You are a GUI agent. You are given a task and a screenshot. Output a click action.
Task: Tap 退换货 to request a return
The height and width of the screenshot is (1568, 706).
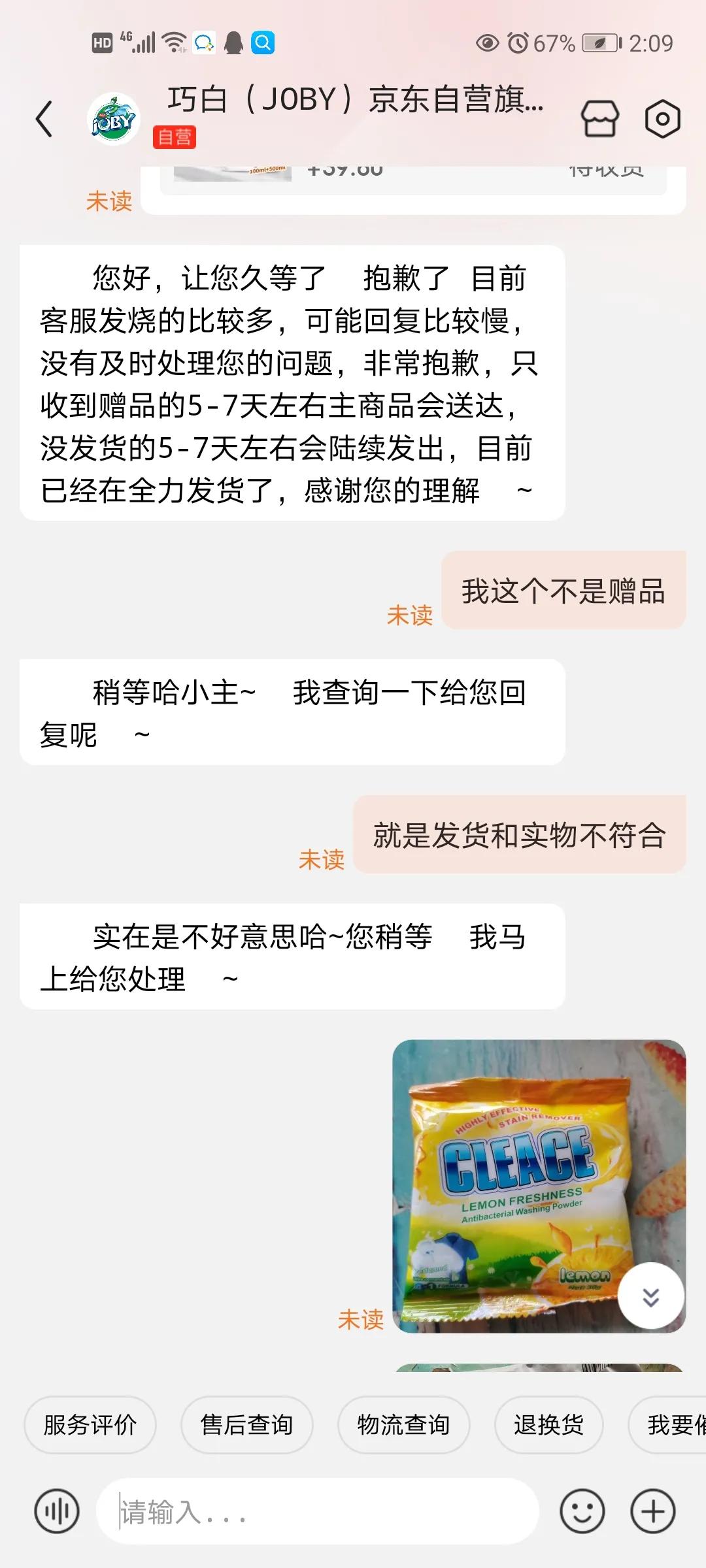(x=548, y=1426)
